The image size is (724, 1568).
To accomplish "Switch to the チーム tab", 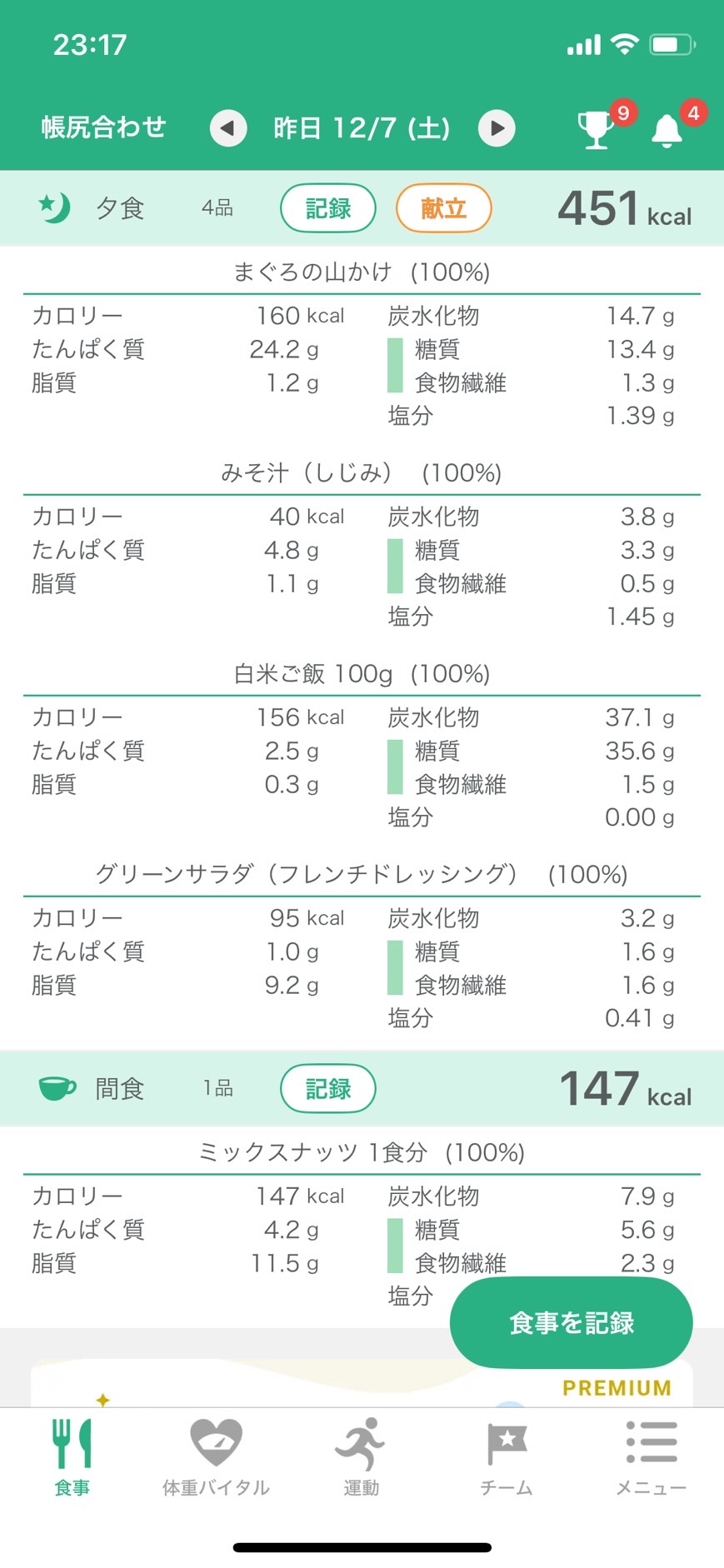I will [507, 1457].
